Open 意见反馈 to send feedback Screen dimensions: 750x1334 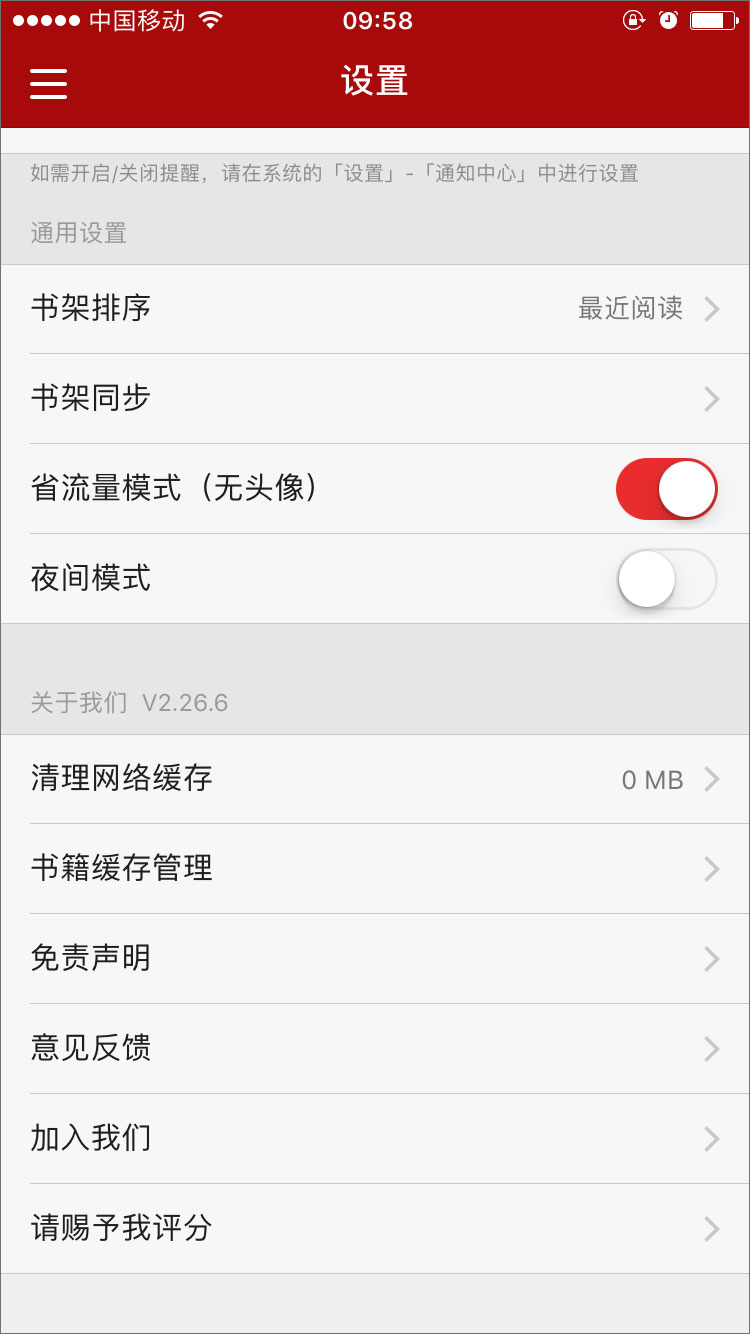tap(375, 1049)
